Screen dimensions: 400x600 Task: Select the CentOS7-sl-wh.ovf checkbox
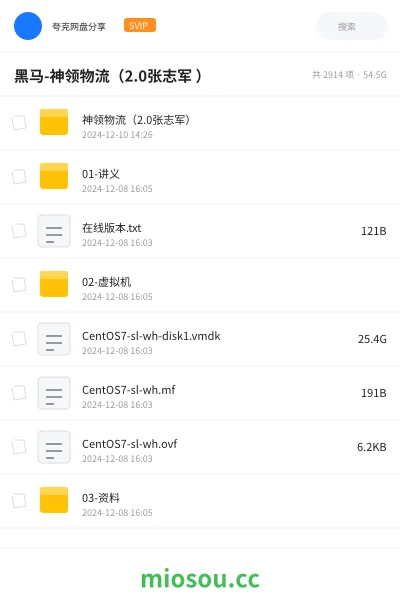tap(19, 447)
